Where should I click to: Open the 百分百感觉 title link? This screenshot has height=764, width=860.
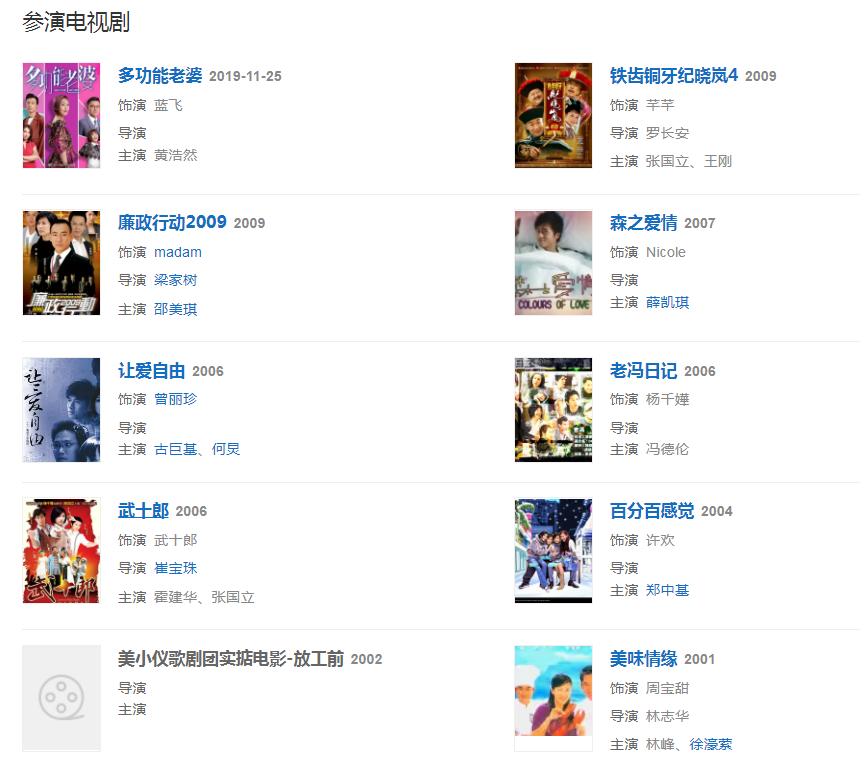651,511
